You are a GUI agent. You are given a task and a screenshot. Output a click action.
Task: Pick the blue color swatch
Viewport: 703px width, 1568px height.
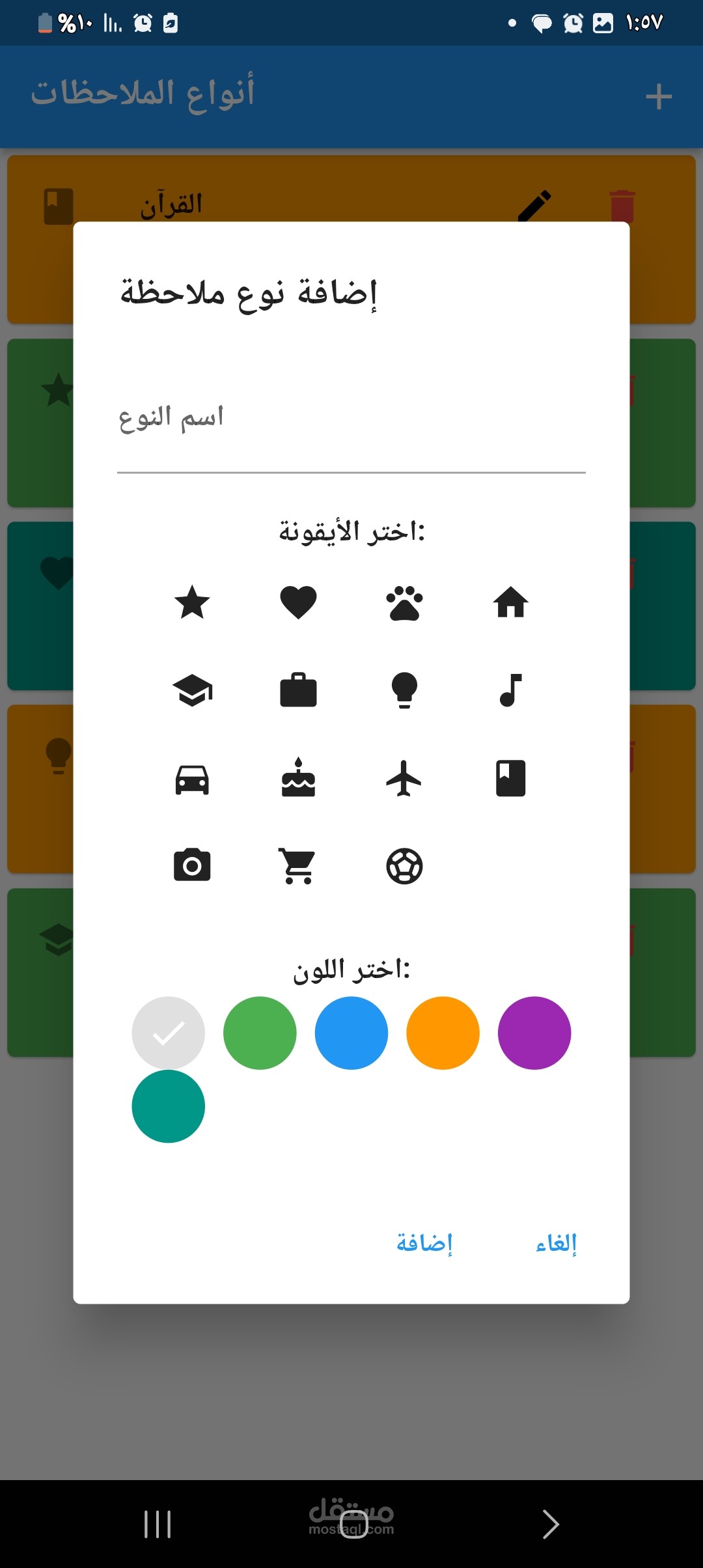coord(351,1033)
